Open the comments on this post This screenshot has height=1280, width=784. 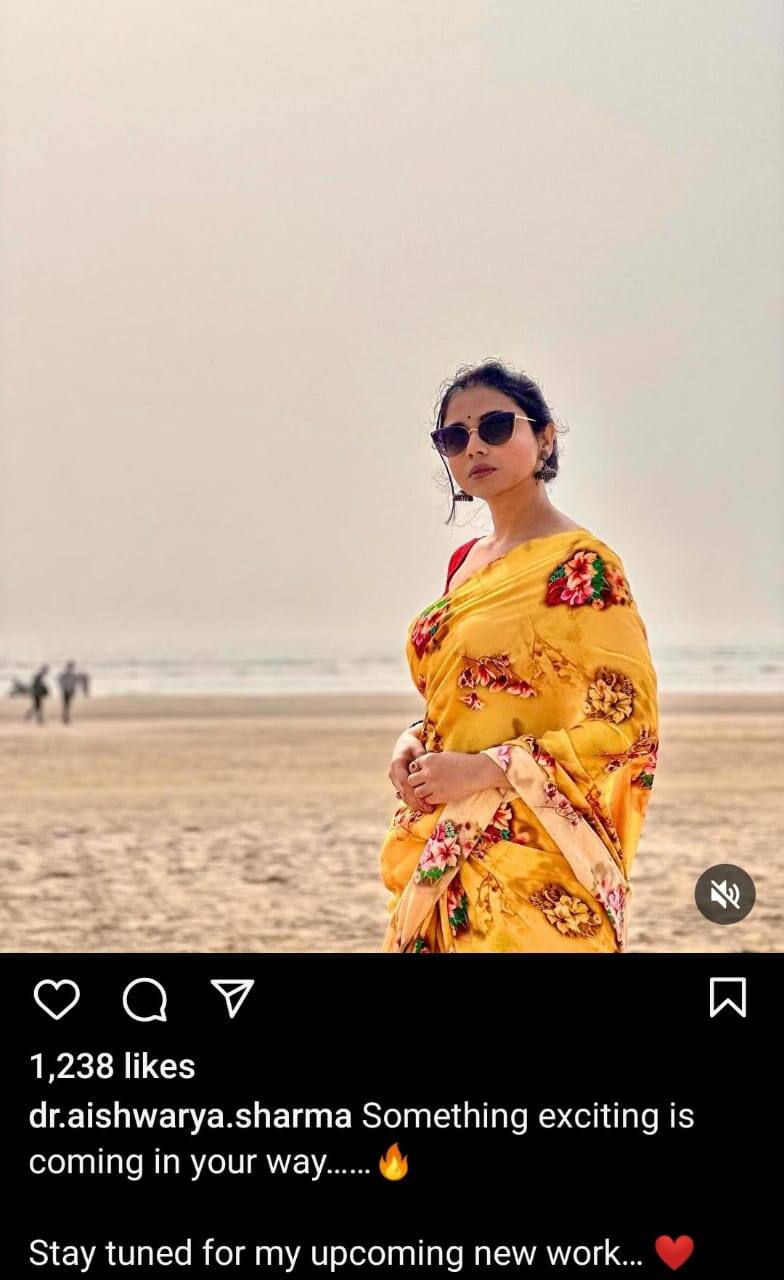tap(145, 998)
